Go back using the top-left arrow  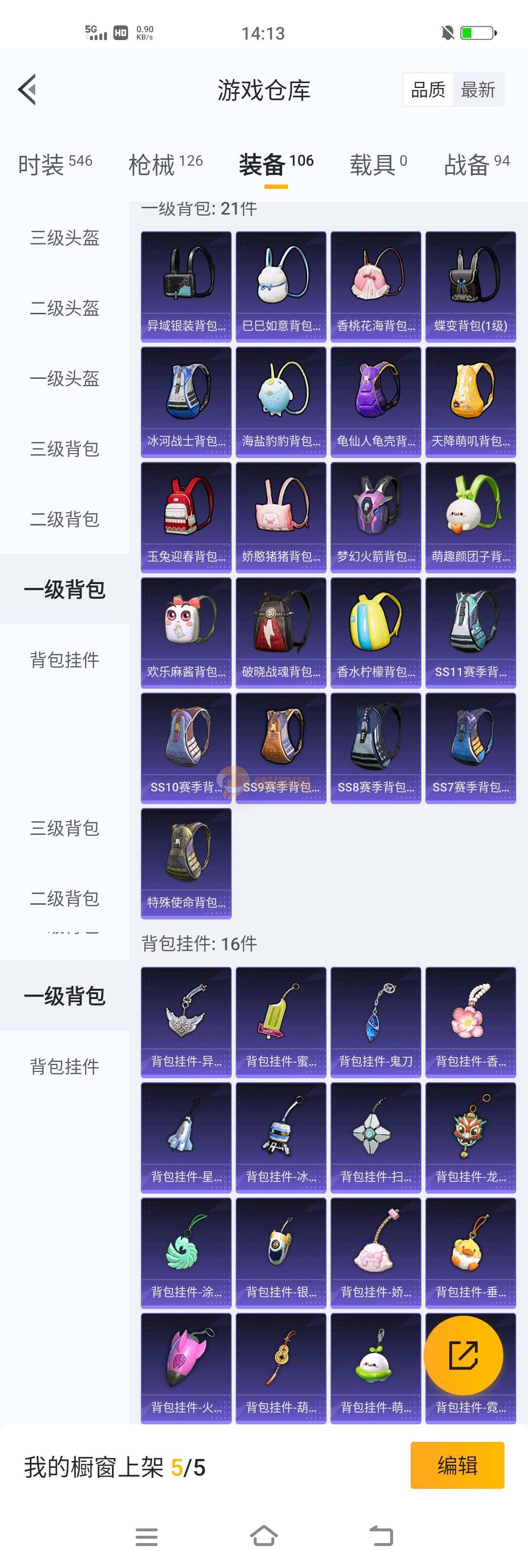[27, 90]
